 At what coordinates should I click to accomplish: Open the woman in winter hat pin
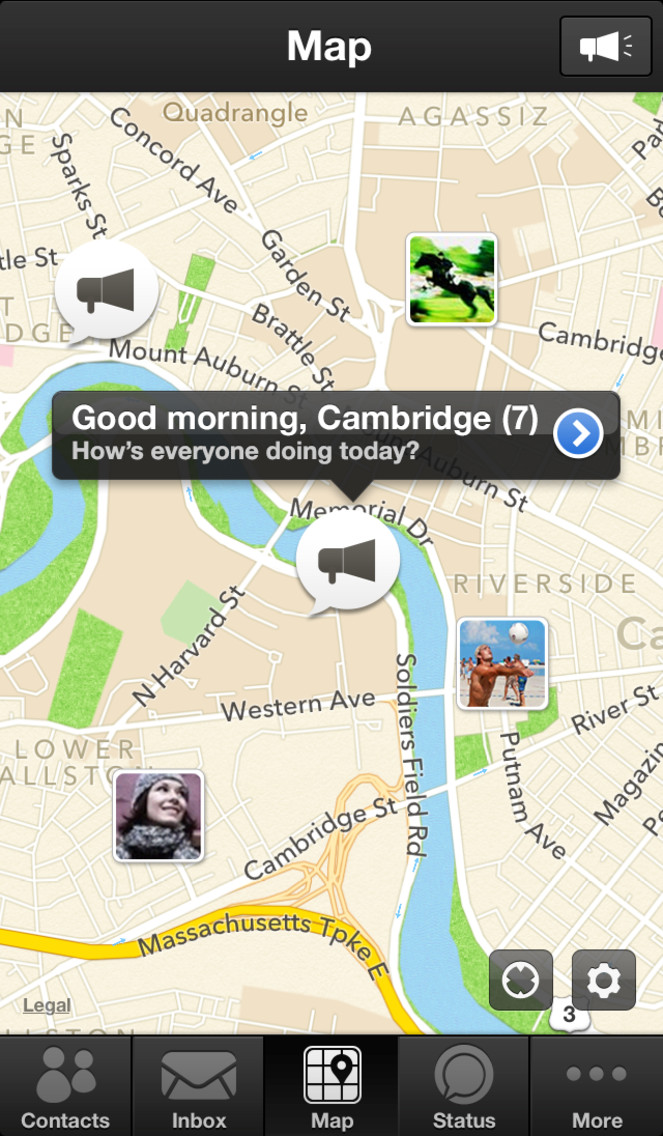point(159,816)
